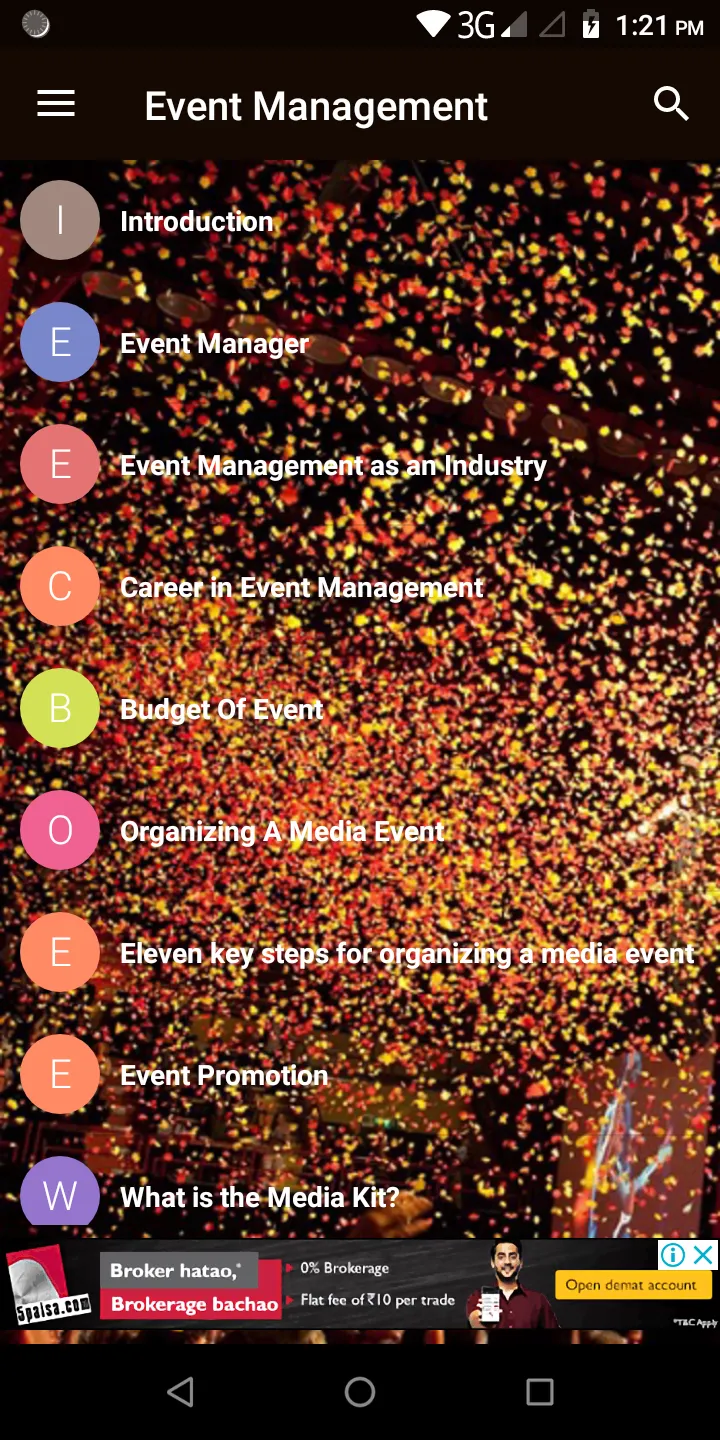Open the Introduction chapter

[x=360, y=221]
